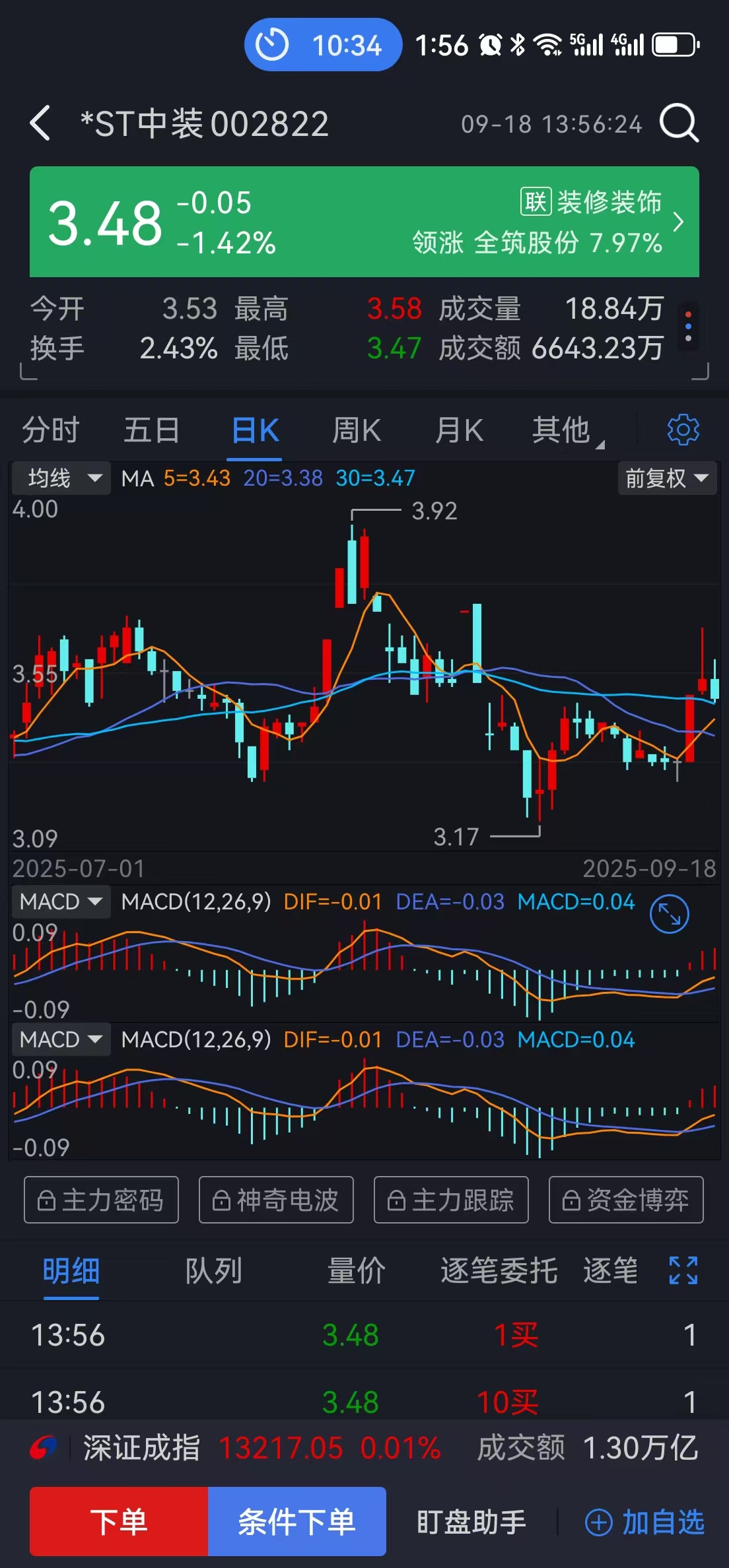Open the 均线 indicator dropdown
The height and width of the screenshot is (1568, 729).
(x=62, y=478)
